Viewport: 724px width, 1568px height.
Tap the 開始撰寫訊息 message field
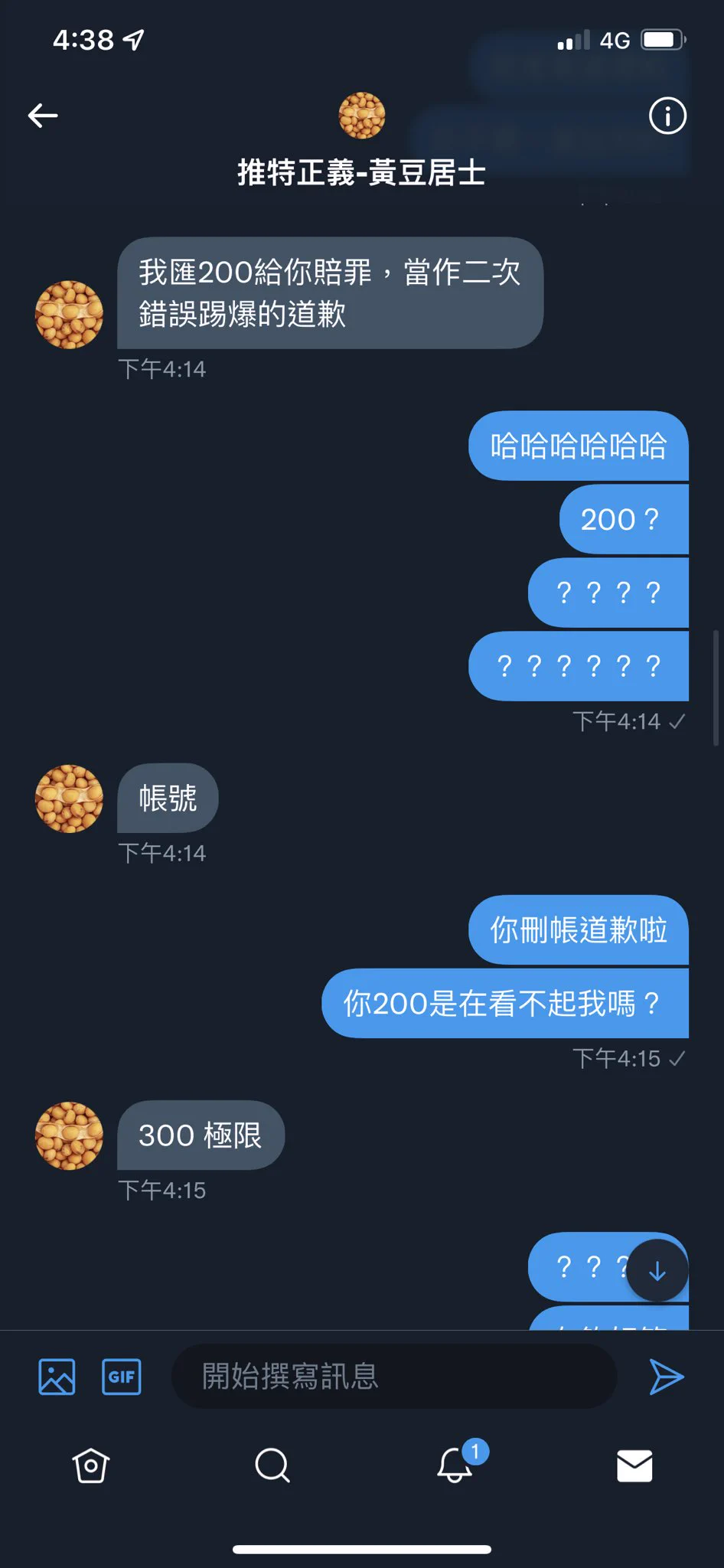click(x=393, y=1377)
